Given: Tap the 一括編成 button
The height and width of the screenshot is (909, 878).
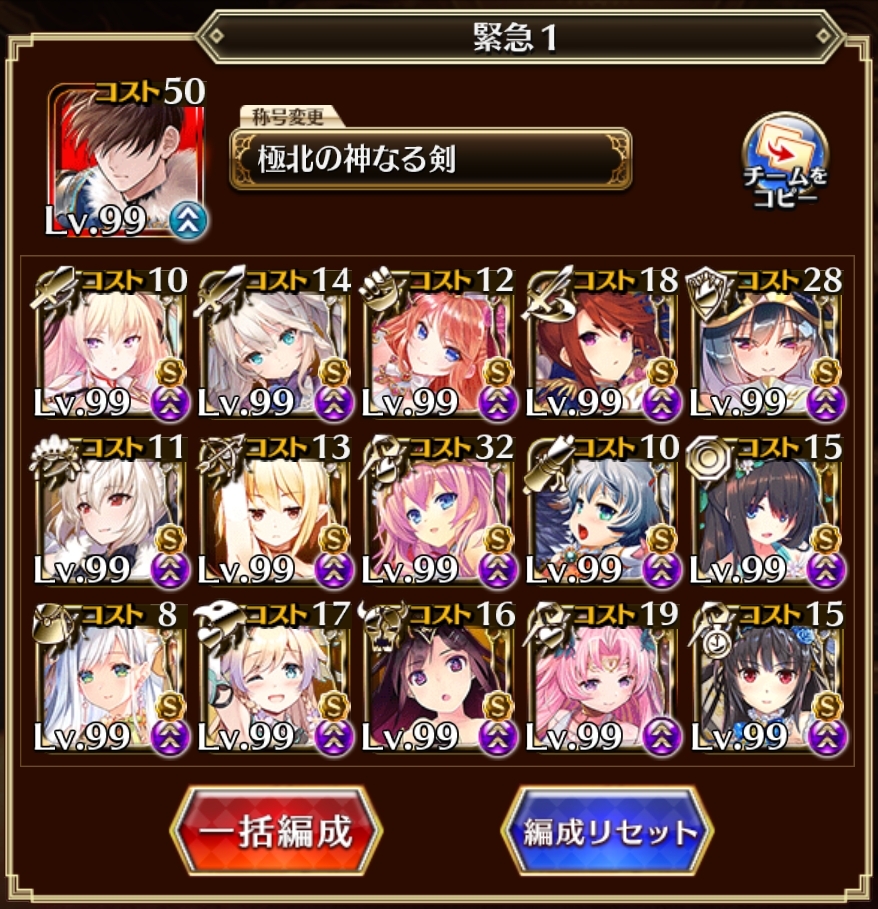Looking at the screenshot, I should click(x=276, y=830).
